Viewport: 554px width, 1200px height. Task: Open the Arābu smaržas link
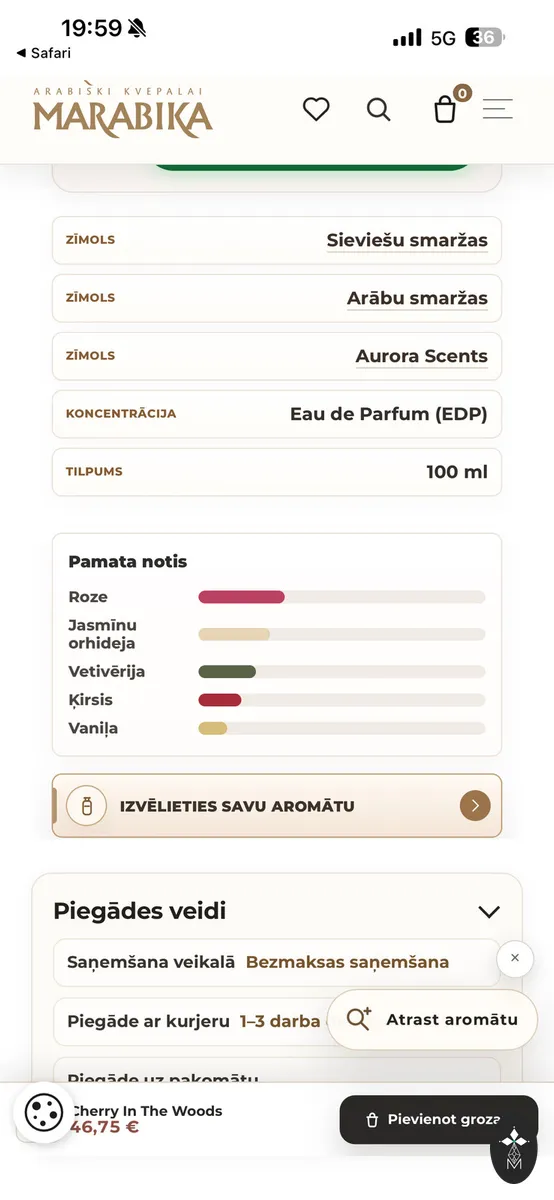pyautogui.click(x=417, y=298)
